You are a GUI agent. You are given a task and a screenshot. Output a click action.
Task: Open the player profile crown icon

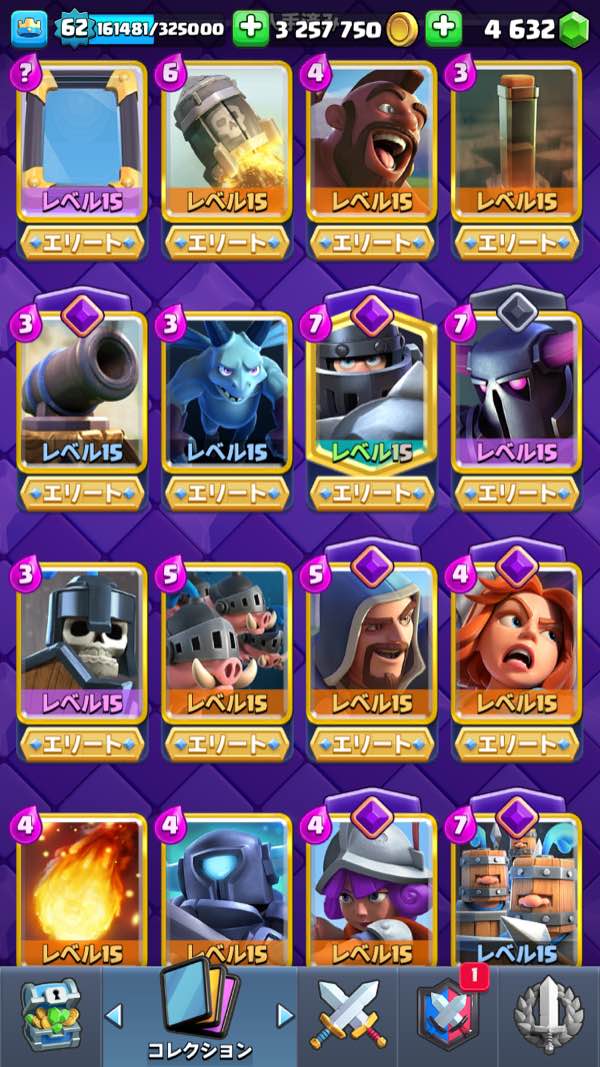(x=29, y=29)
